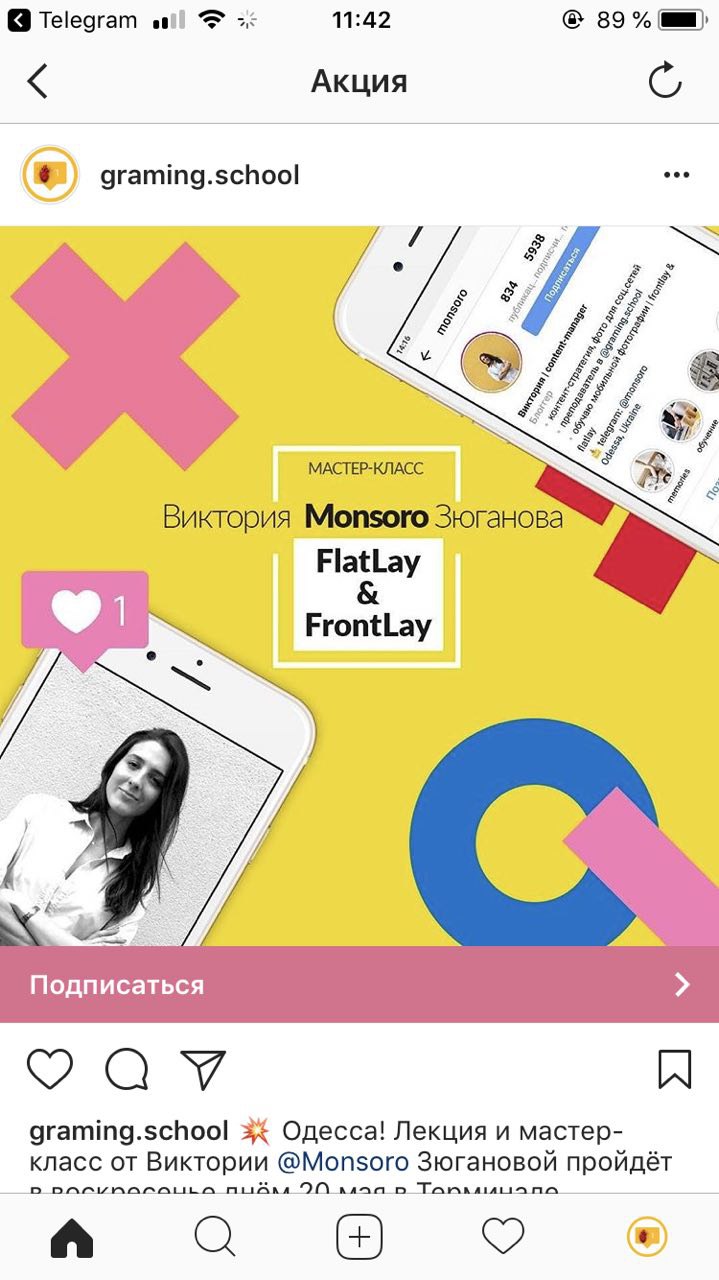Tap the Подписаться banner button
The height and width of the screenshot is (1280, 719).
pos(360,985)
